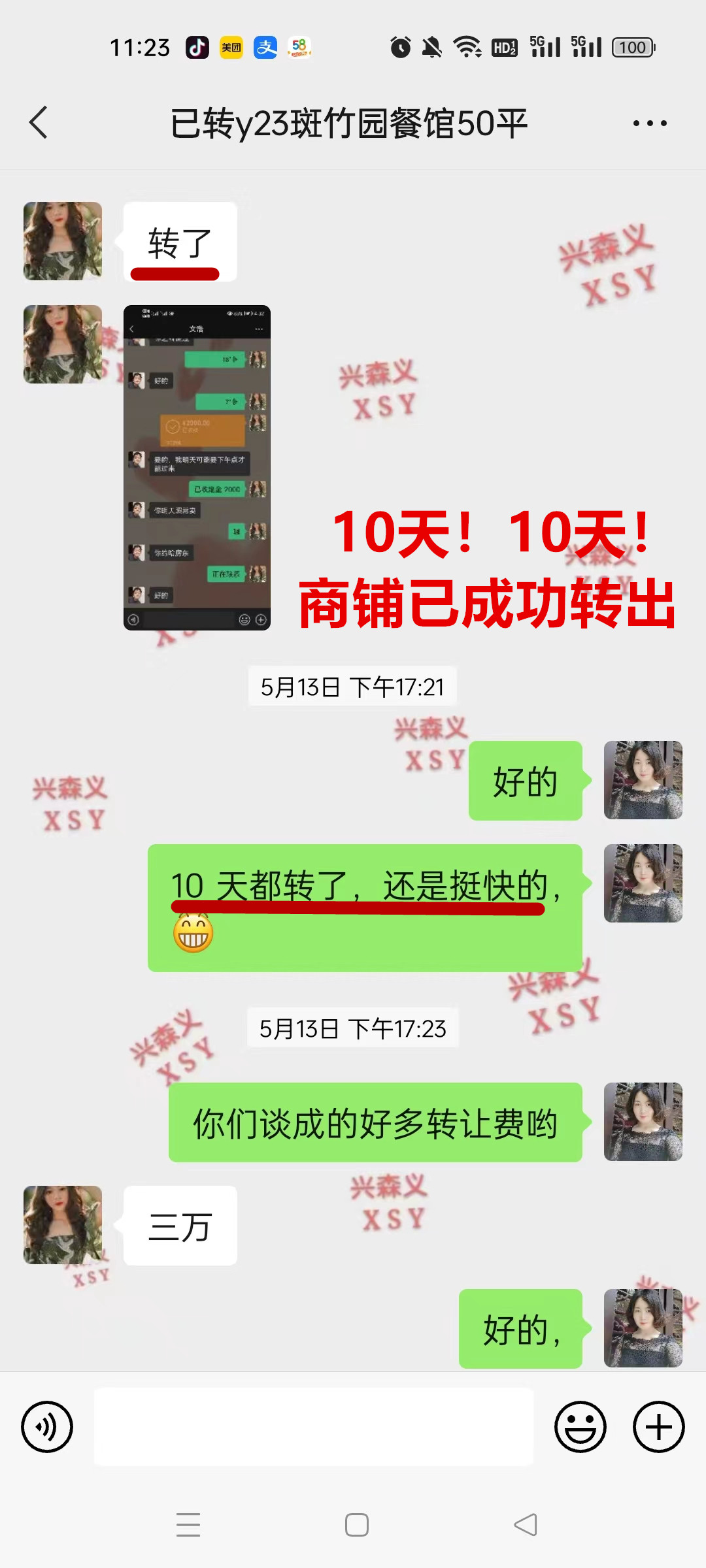706x1568 pixels.
Task: Open the chat's three-dot menu
Action: point(650,123)
